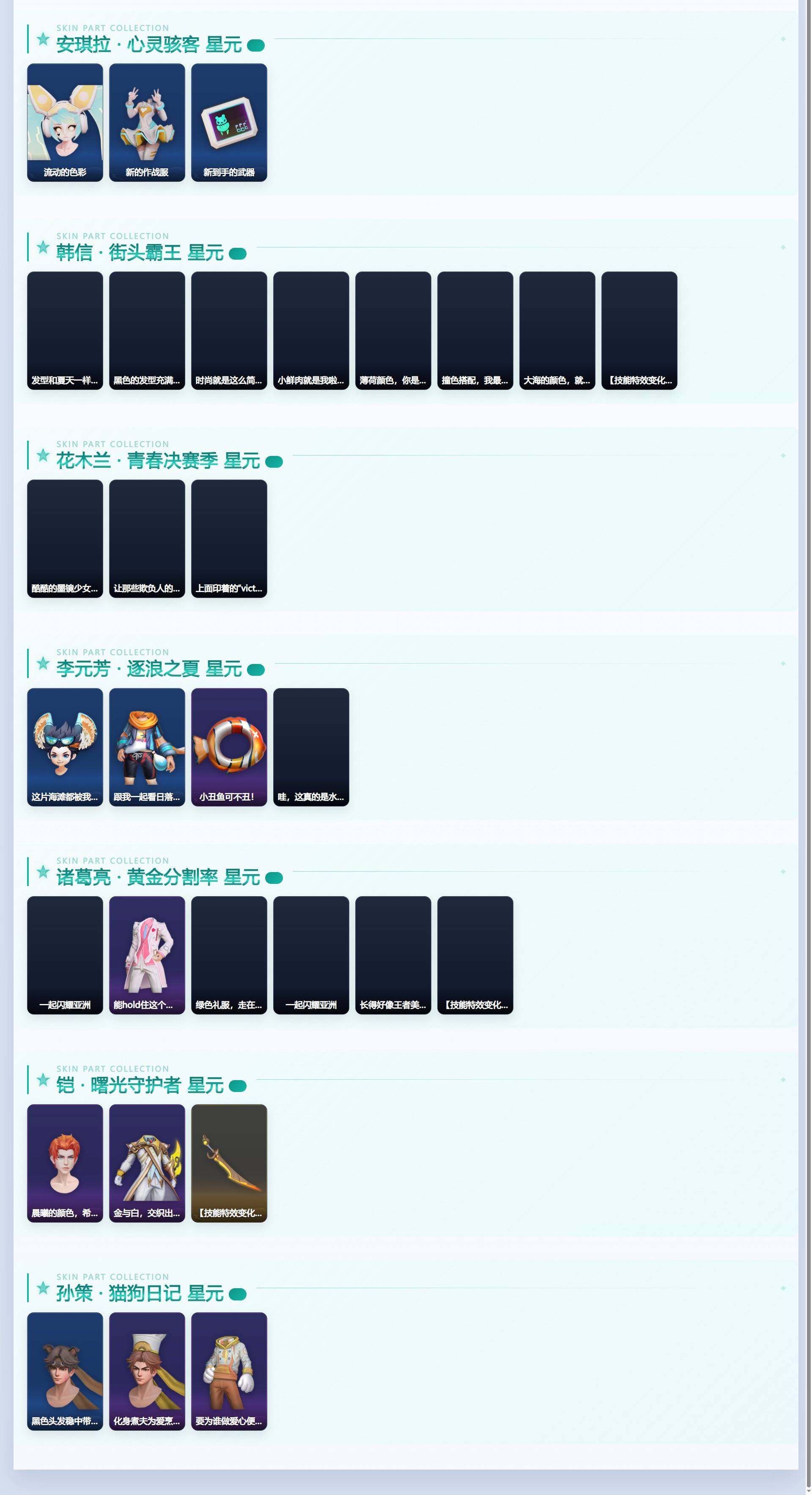Open the 小丑鱼可不丑 swim ring card
This screenshot has width=812, height=1495.
pos(229,748)
